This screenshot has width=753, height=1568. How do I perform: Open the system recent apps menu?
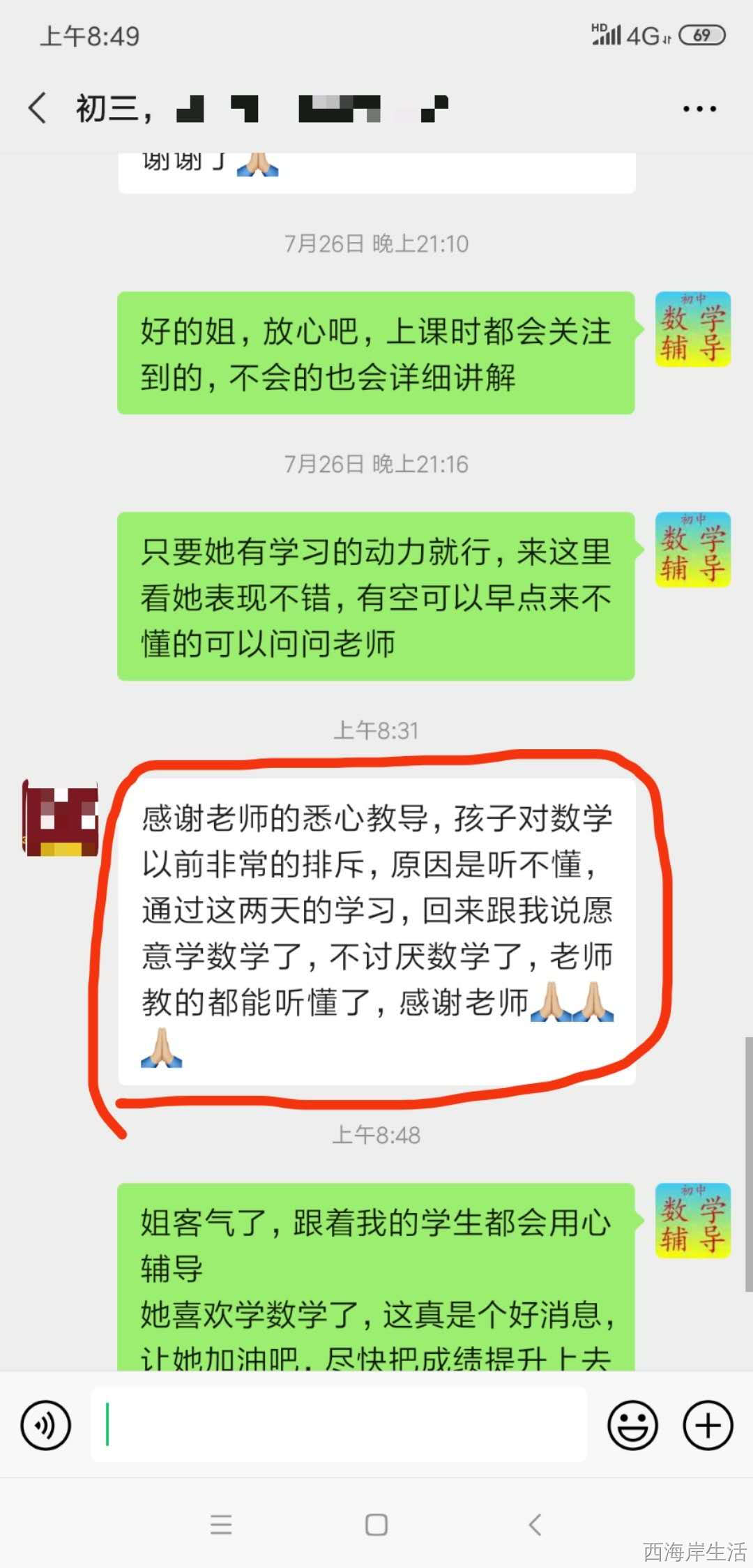221,1525
